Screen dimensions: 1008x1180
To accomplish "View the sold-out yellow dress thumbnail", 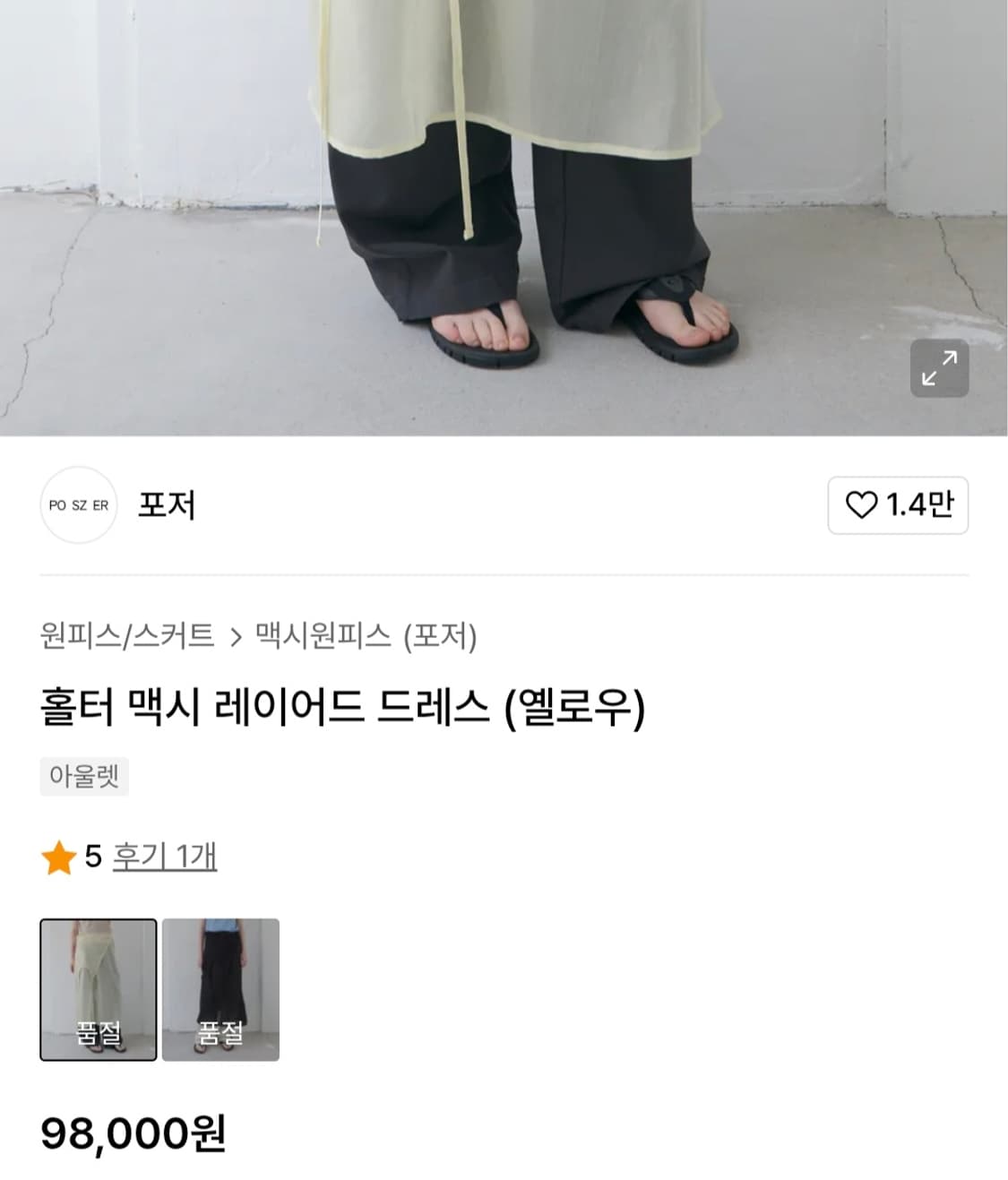I will pyautogui.click(x=99, y=989).
